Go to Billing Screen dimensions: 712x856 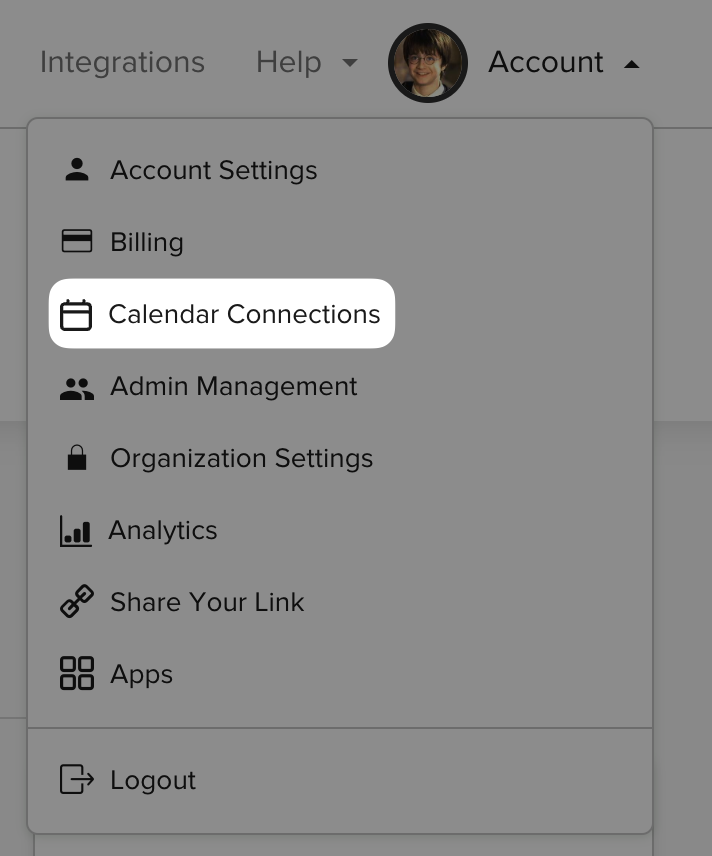pyautogui.click(x=146, y=242)
